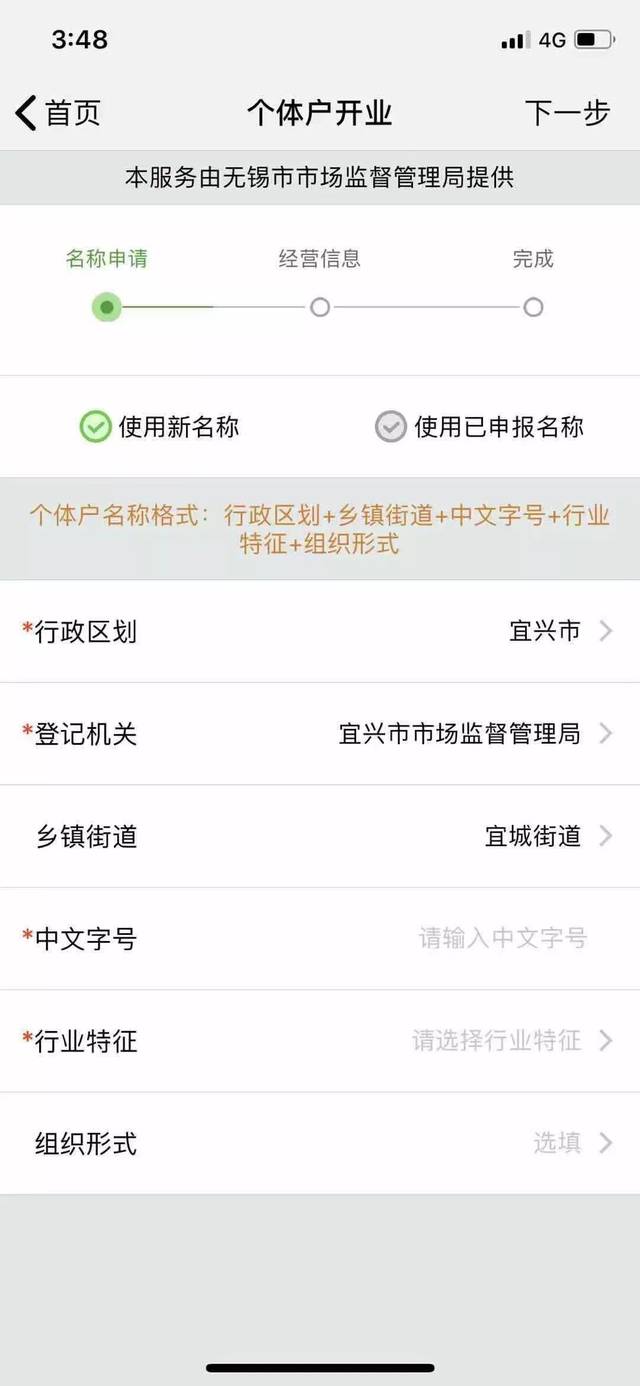Change the 乡镇街道 selection
This screenshot has height=1386, width=640.
coord(320,837)
